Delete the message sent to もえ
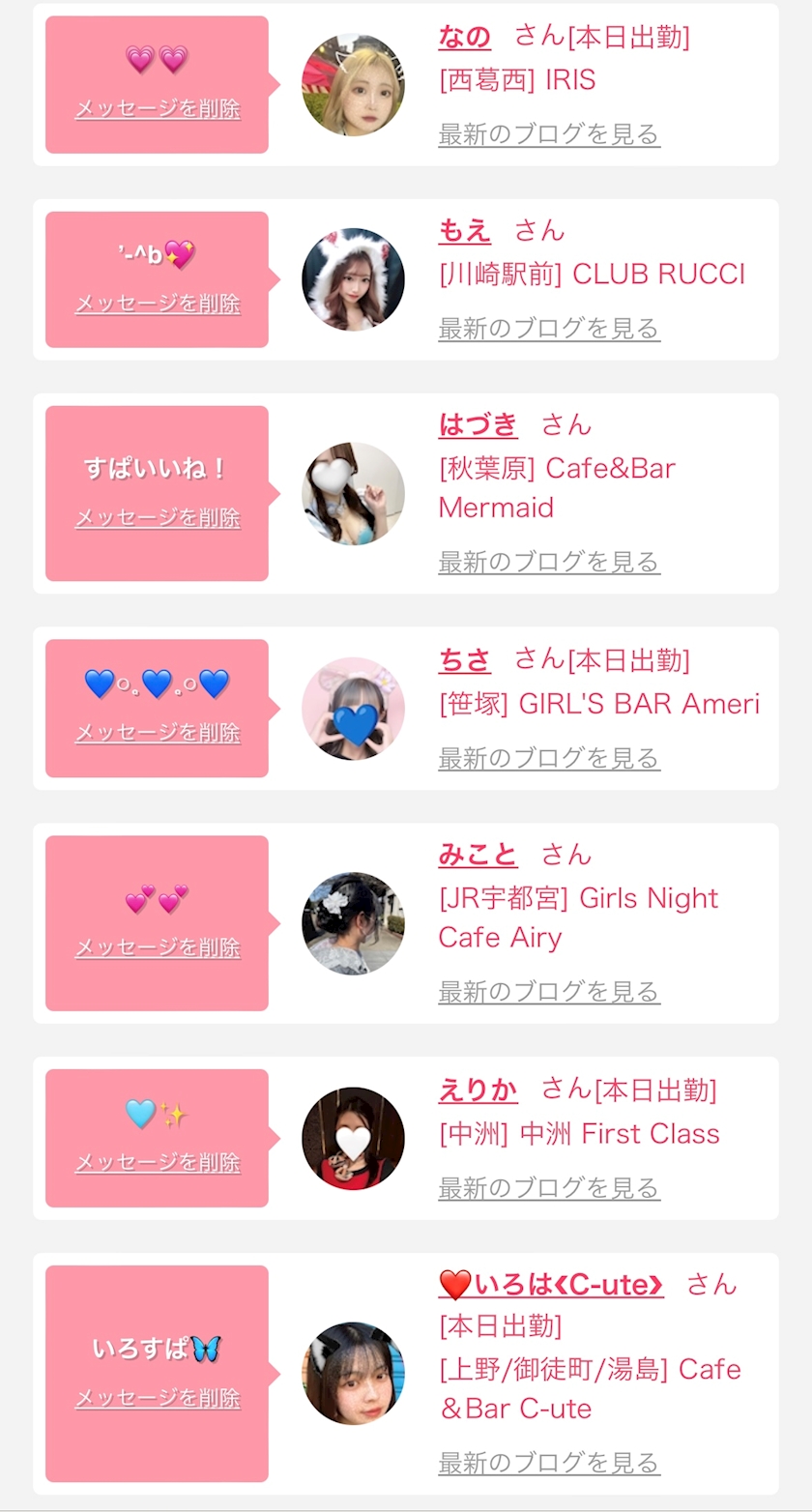812x1512 pixels. (x=158, y=304)
